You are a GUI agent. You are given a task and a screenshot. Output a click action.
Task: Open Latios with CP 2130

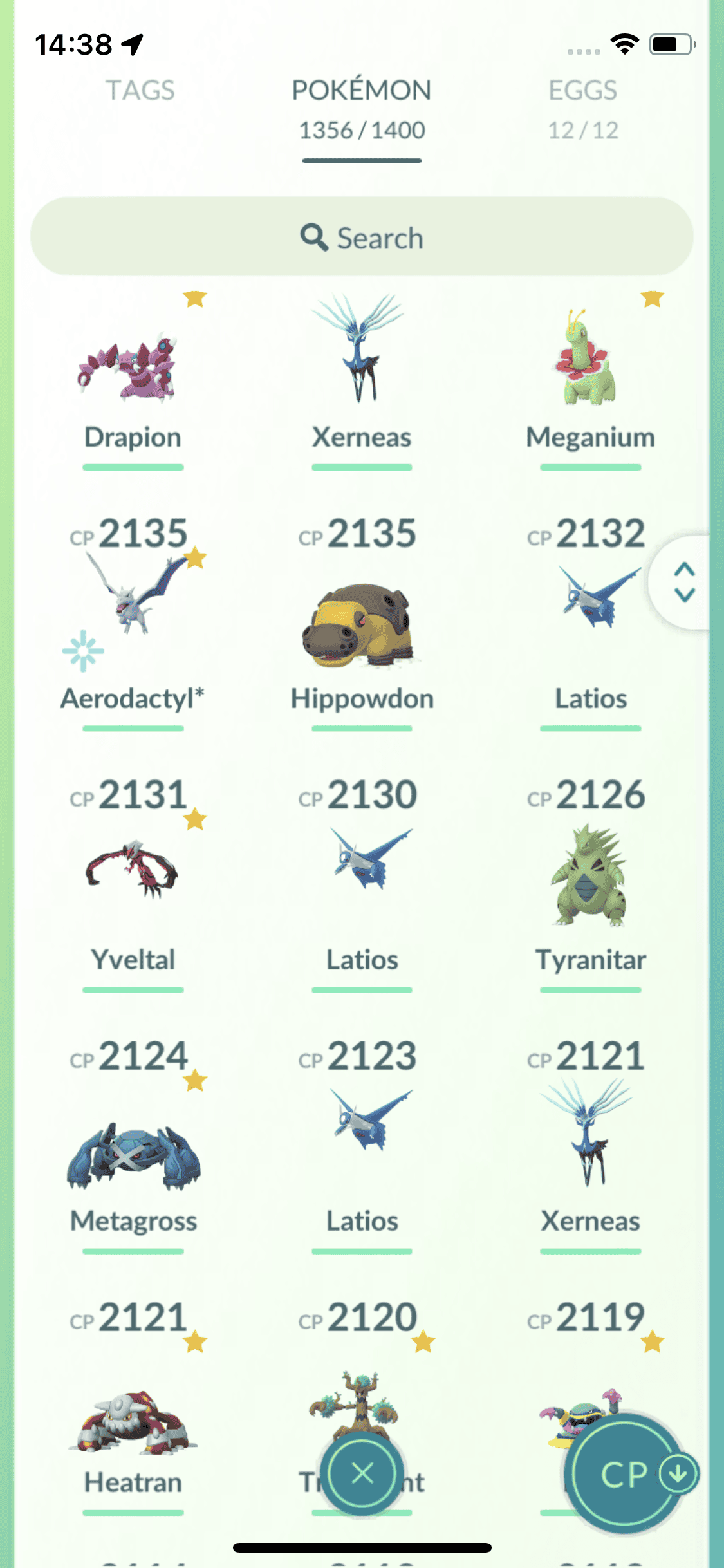(x=361, y=869)
